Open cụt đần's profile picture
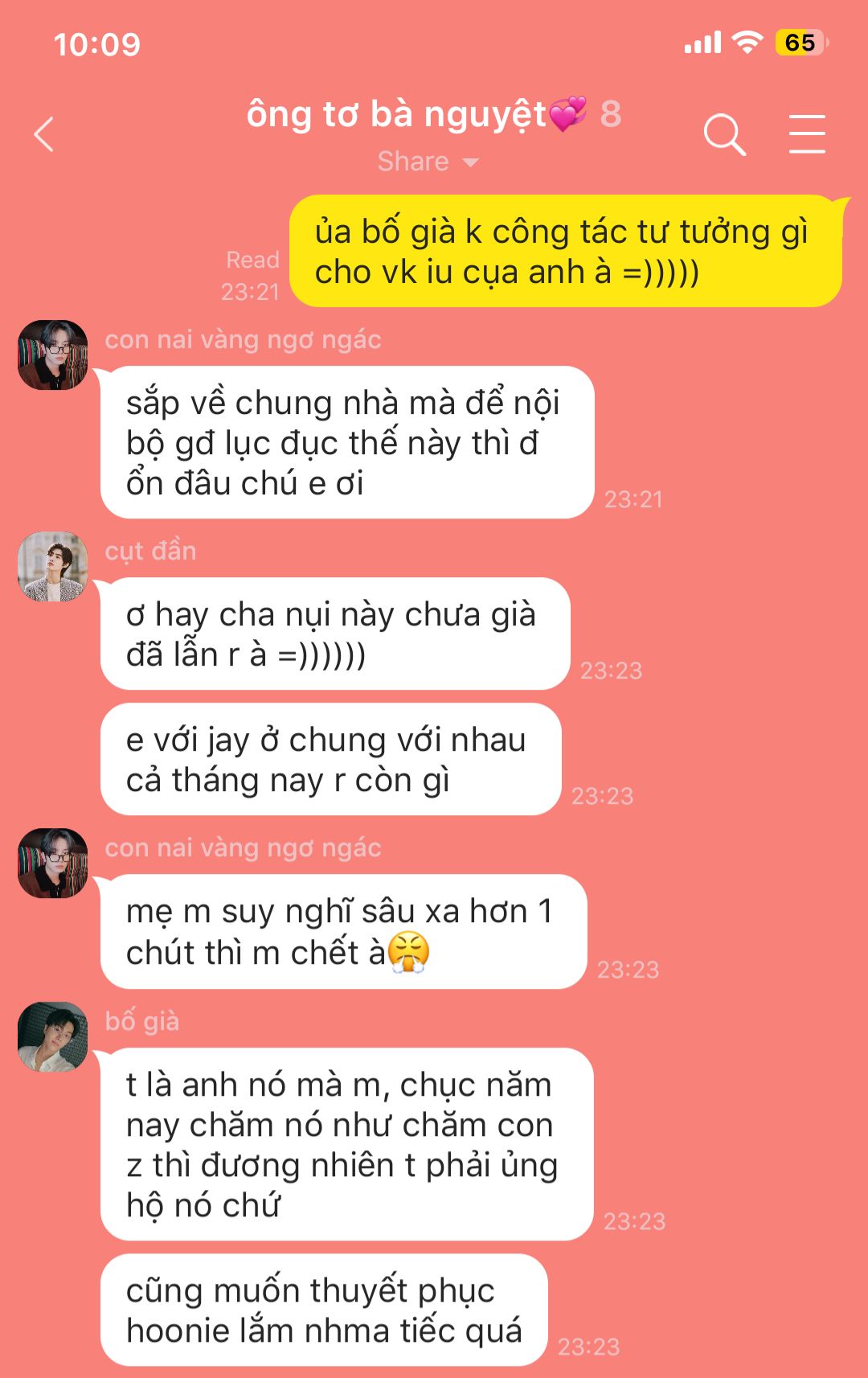868x1378 pixels. (53, 566)
